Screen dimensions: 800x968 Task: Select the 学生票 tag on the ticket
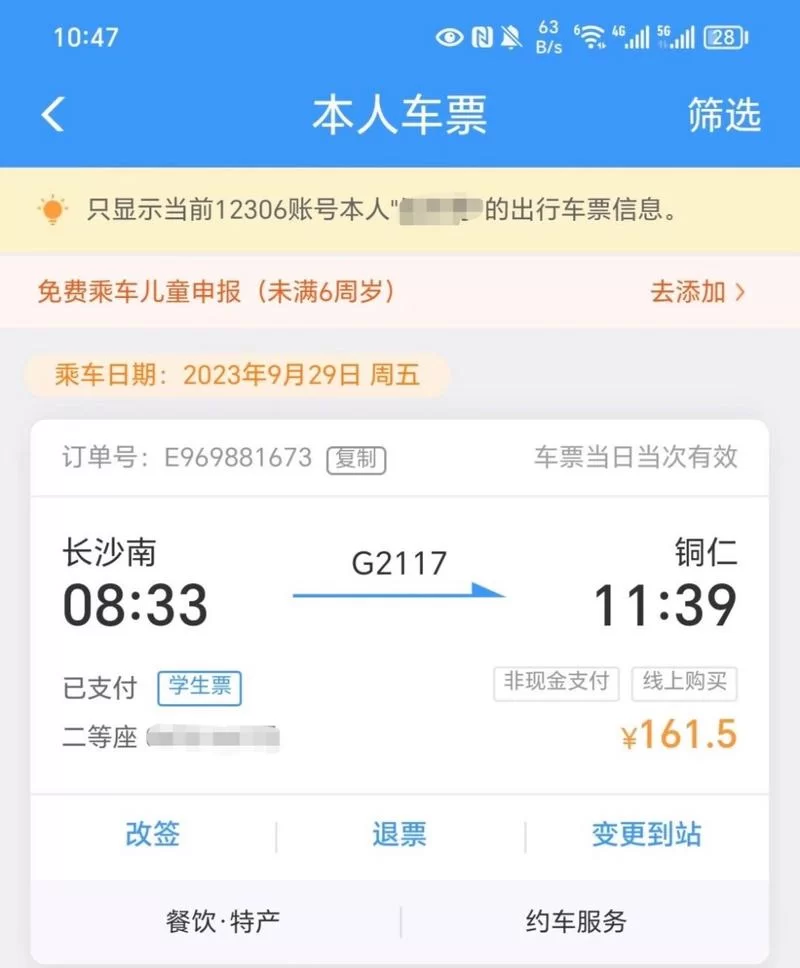click(199, 689)
